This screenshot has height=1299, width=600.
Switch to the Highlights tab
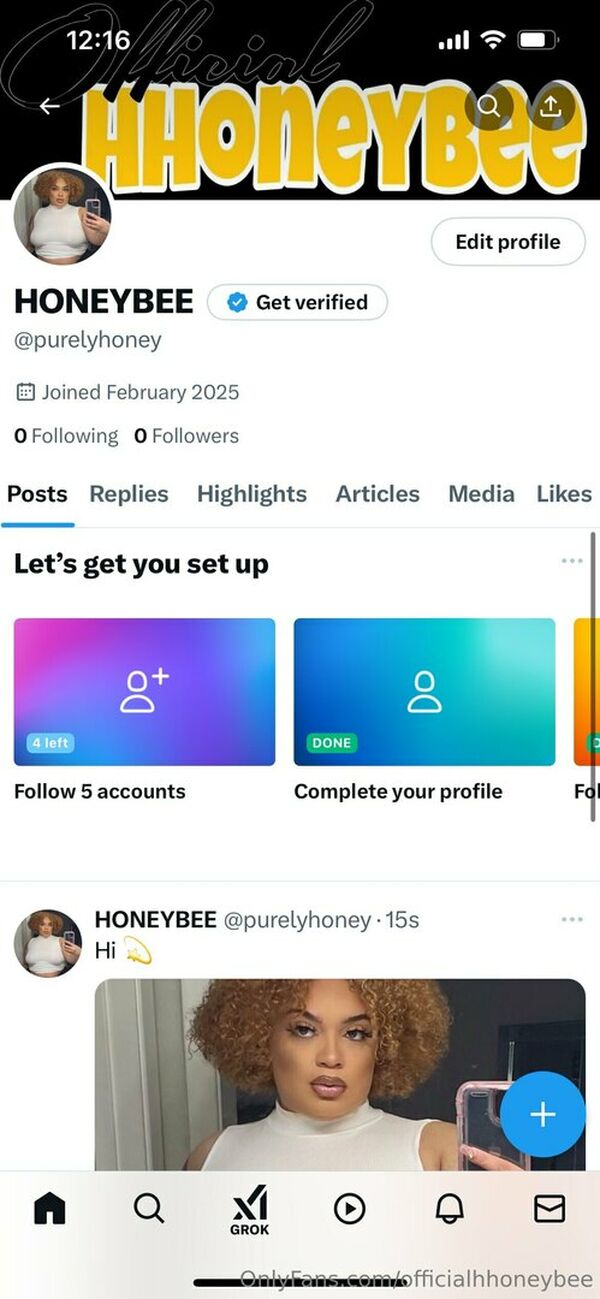click(252, 494)
